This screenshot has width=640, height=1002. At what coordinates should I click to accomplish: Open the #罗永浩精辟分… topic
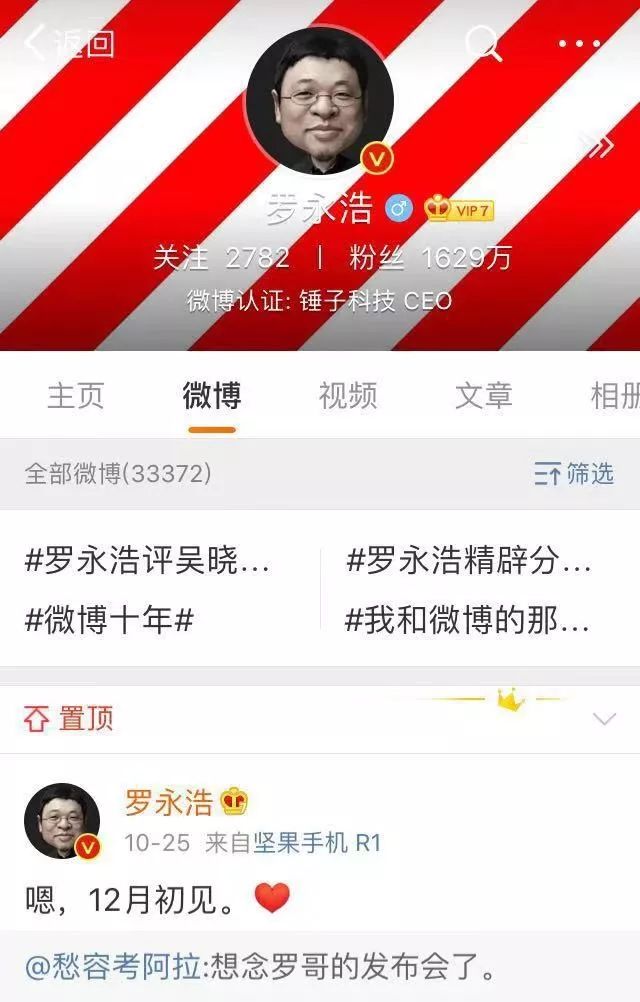coord(468,562)
